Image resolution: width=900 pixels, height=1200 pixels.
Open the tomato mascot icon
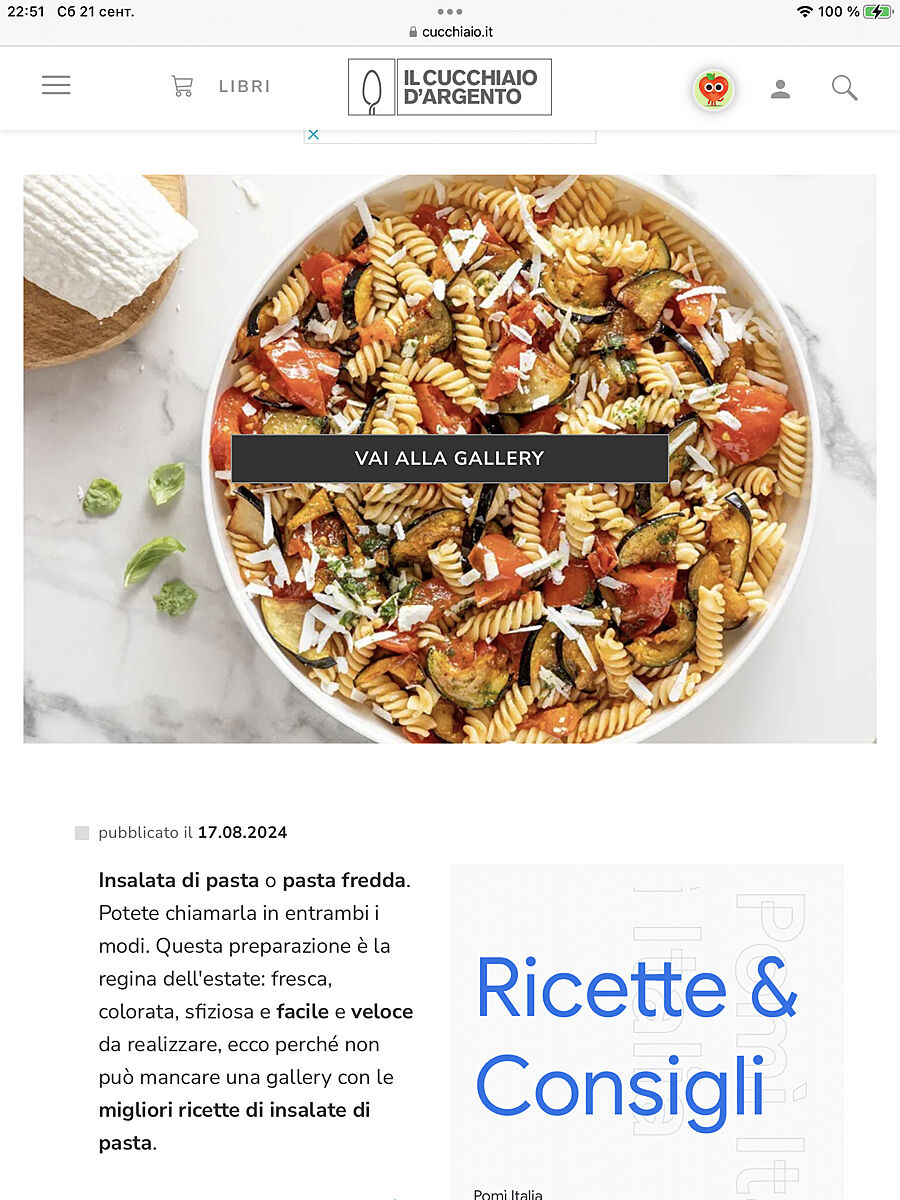click(x=713, y=90)
